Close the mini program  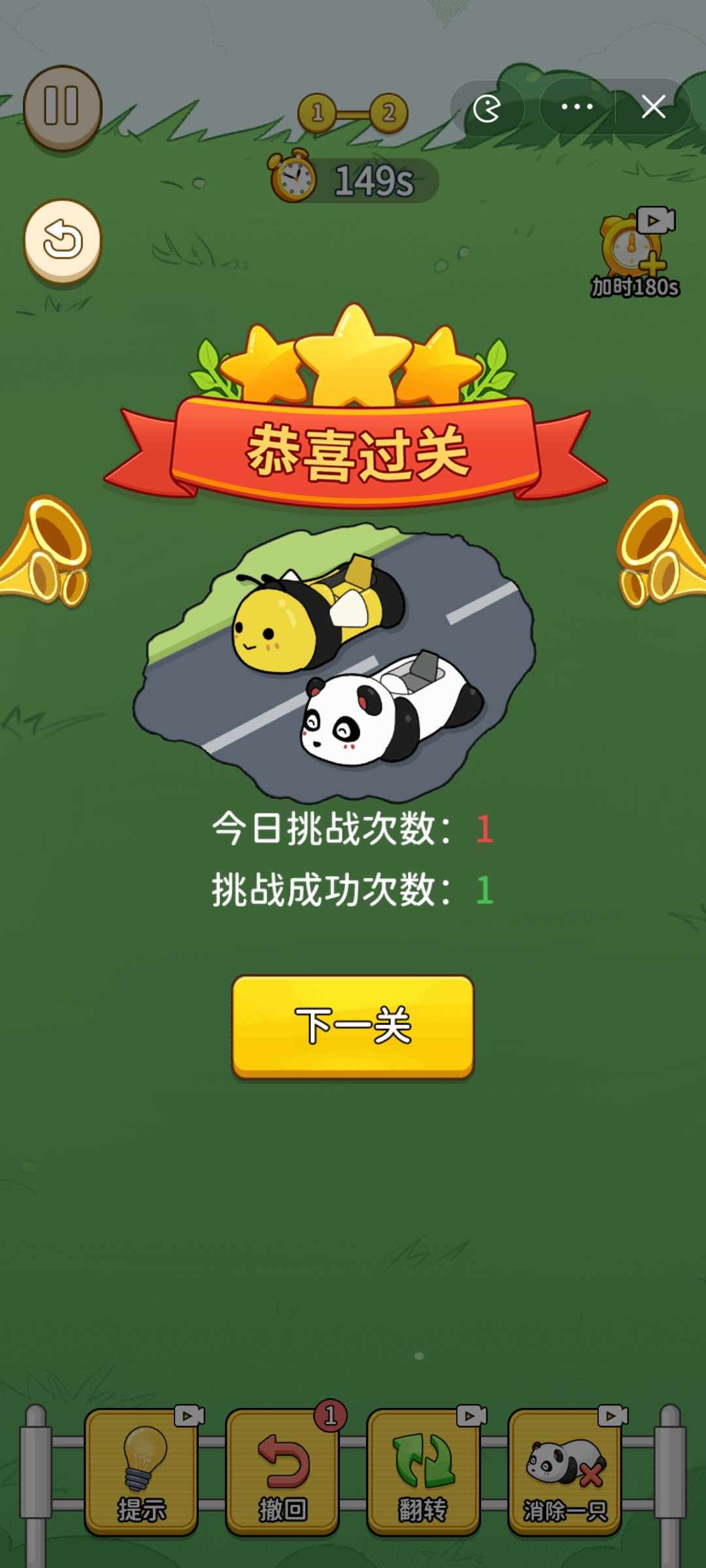(x=653, y=107)
